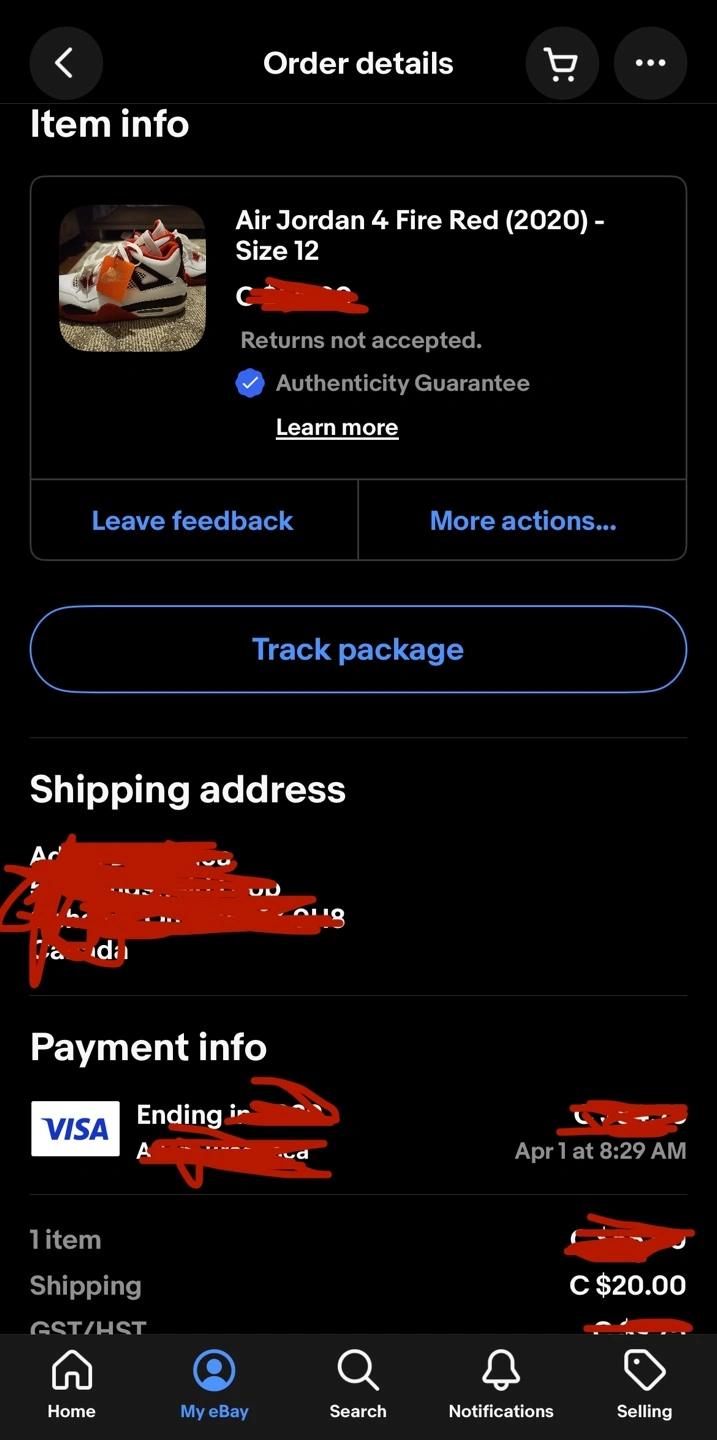
Task: Open More actions for the item
Action: pyautogui.click(x=523, y=520)
